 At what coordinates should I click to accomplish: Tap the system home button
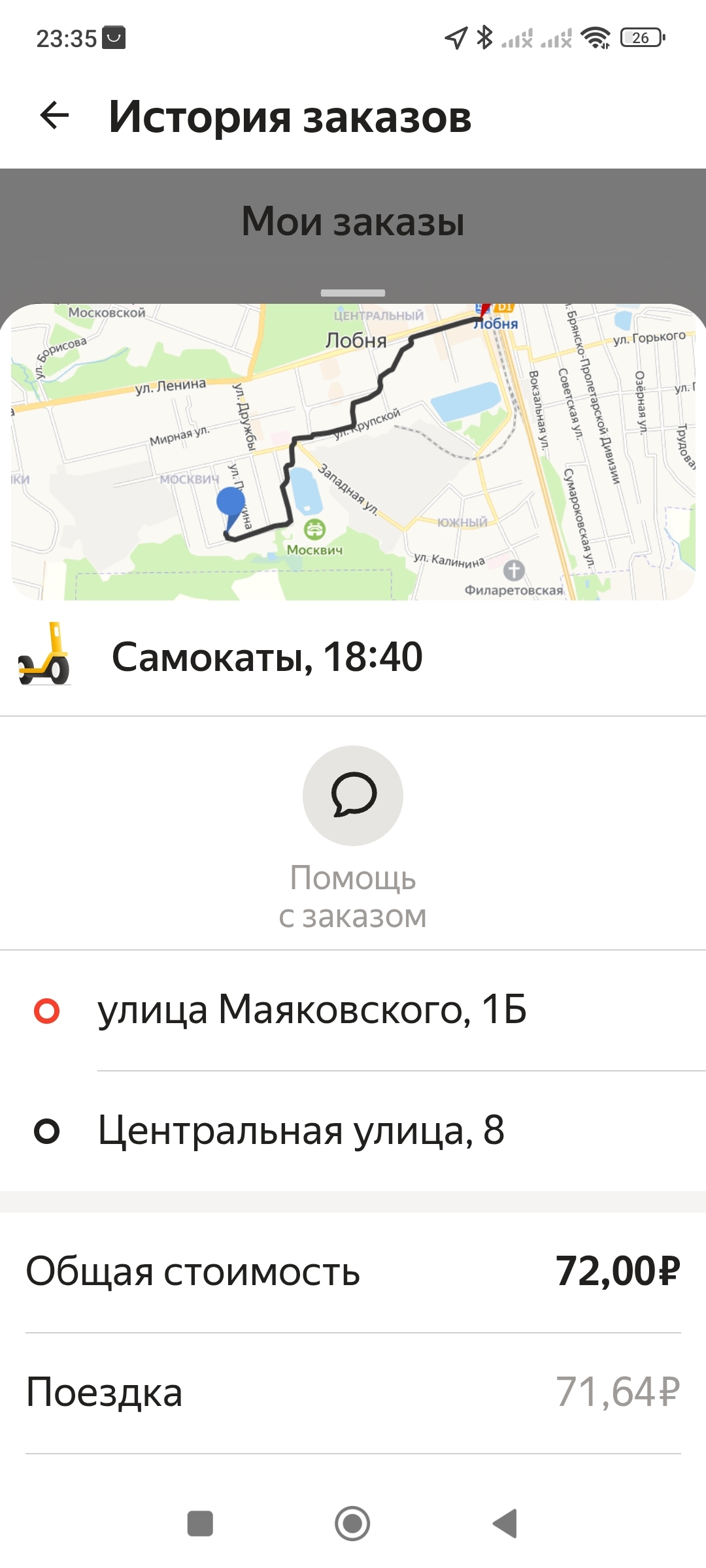click(x=352, y=1524)
